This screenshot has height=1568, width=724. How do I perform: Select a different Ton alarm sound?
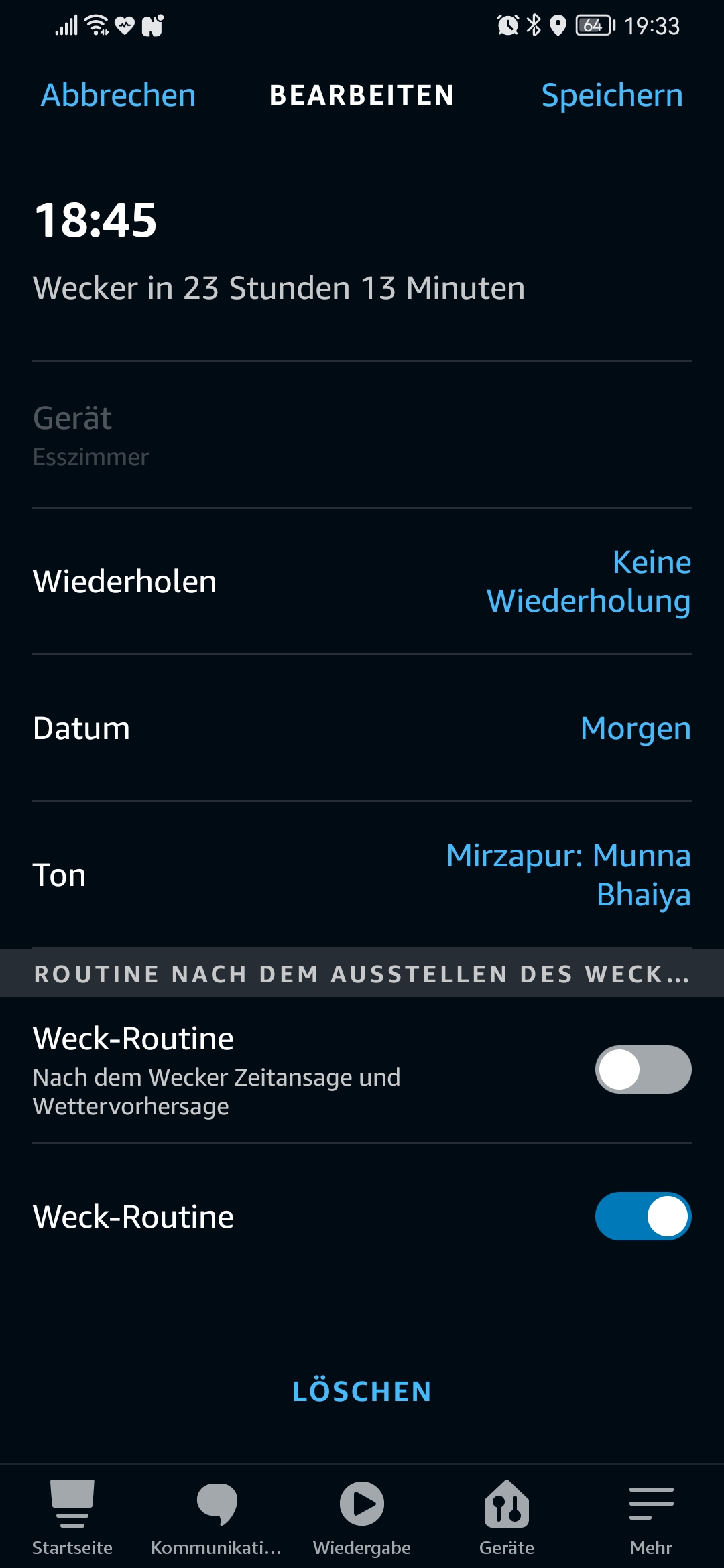(x=362, y=875)
